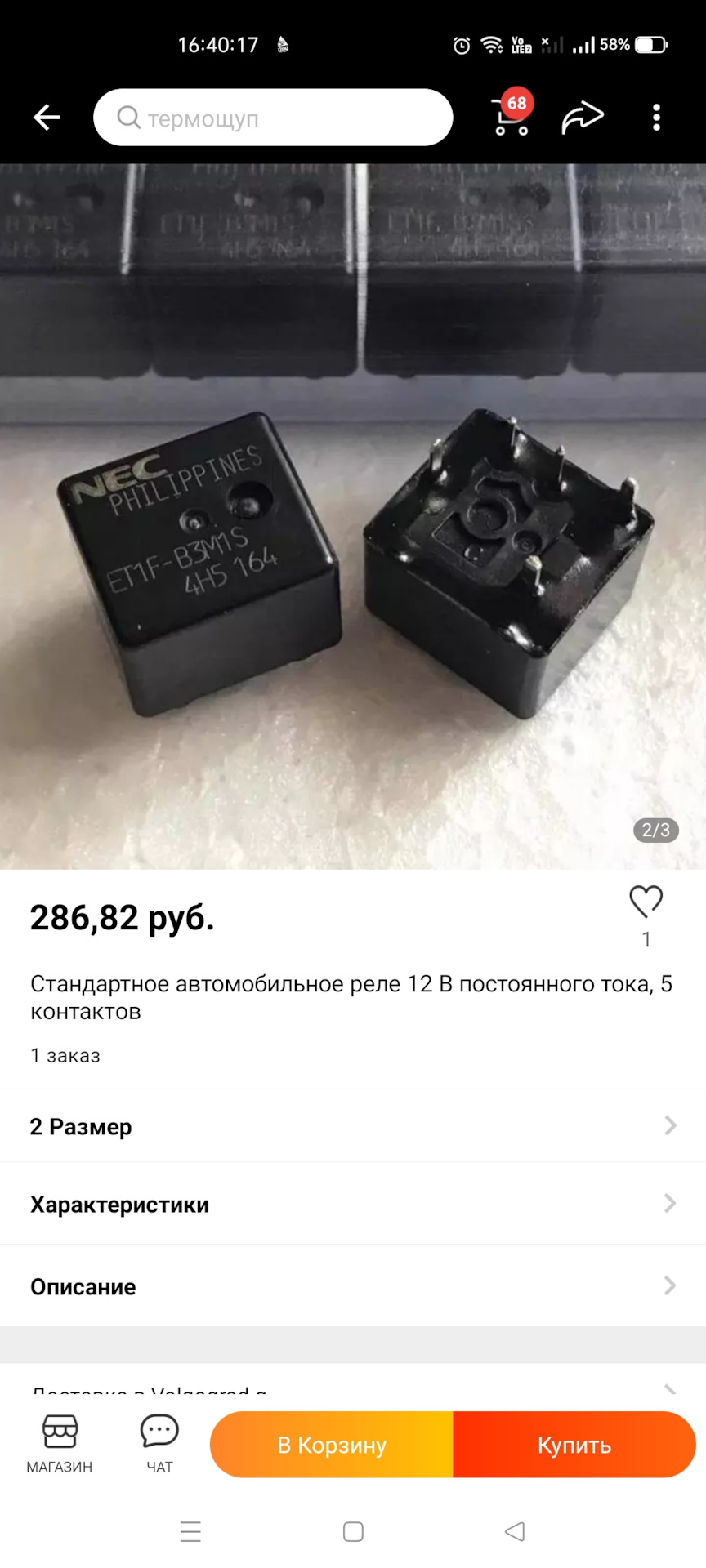Open the relay product photo
The image size is (706, 1568).
(353, 516)
